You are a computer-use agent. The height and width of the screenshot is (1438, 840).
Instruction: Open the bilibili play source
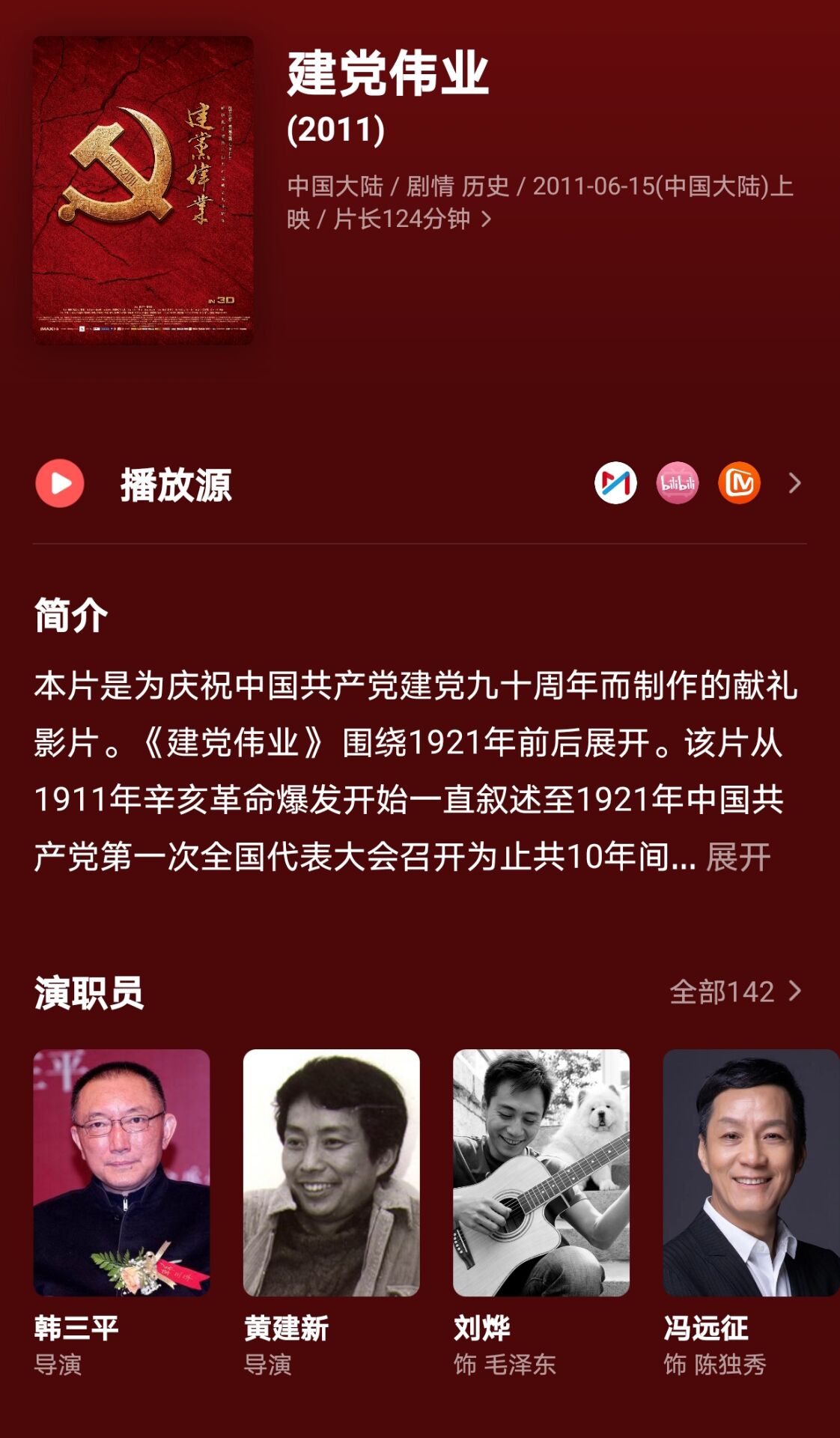click(678, 483)
